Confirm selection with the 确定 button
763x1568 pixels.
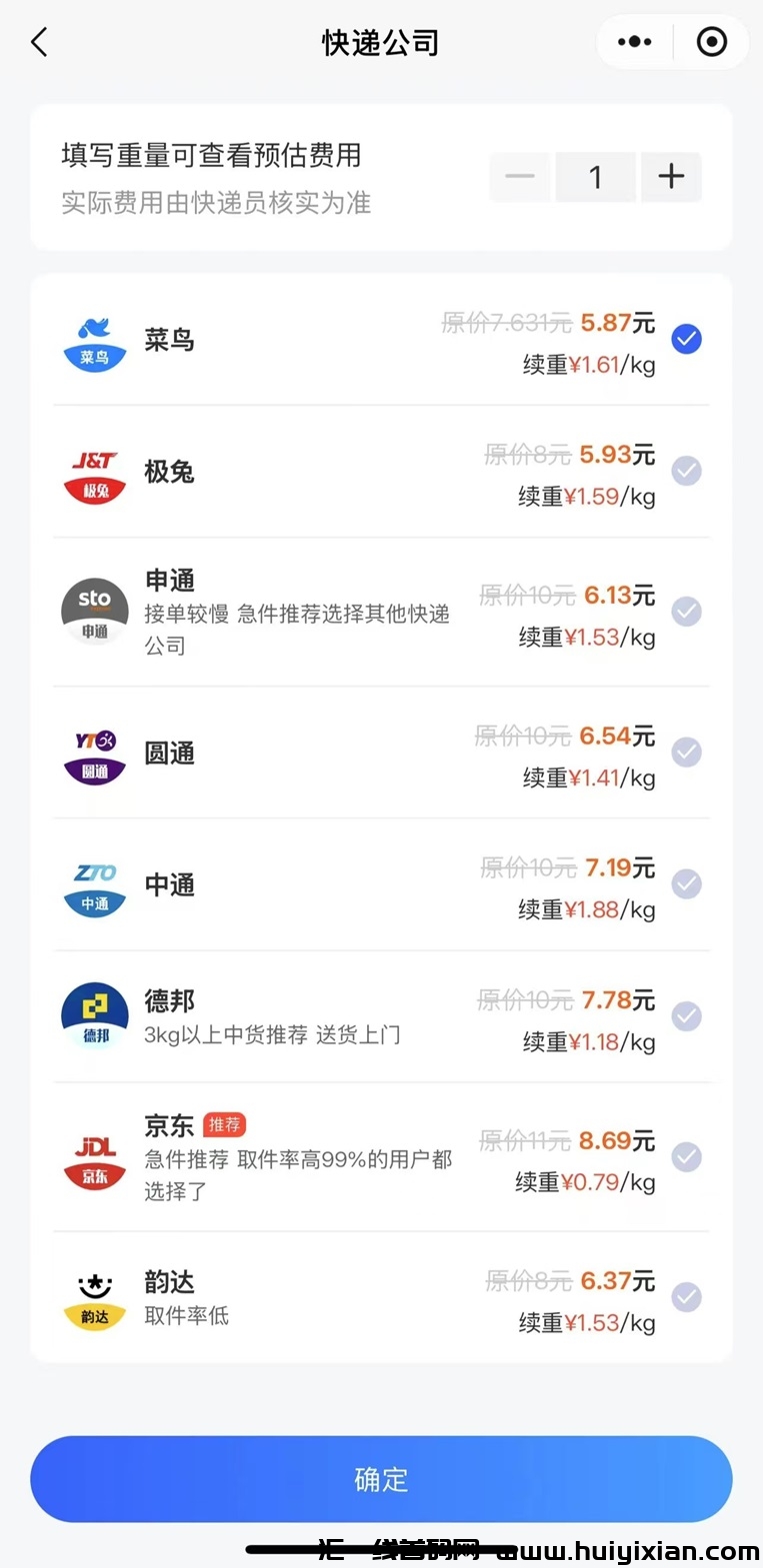[x=381, y=1479]
